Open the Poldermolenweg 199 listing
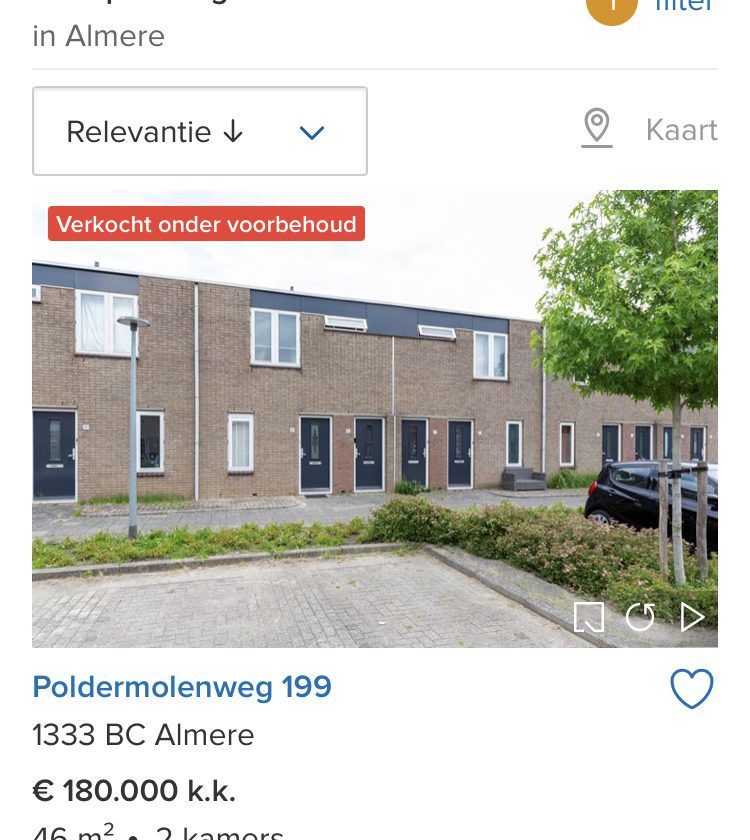This screenshot has height=840, width=750. [182, 687]
